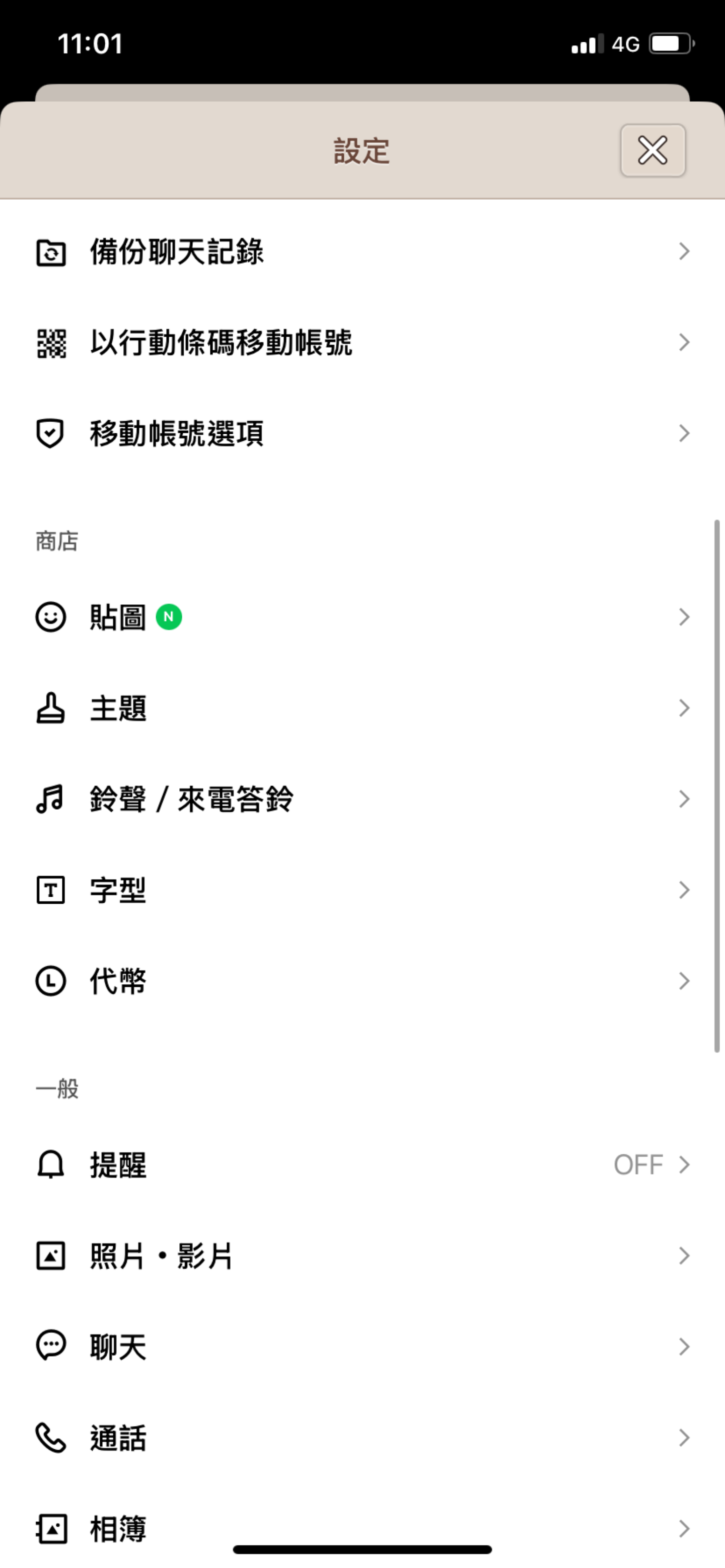Expand the 貼圖 row via its chevron
Screen dimensions: 725x1568
(x=684, y=617)
